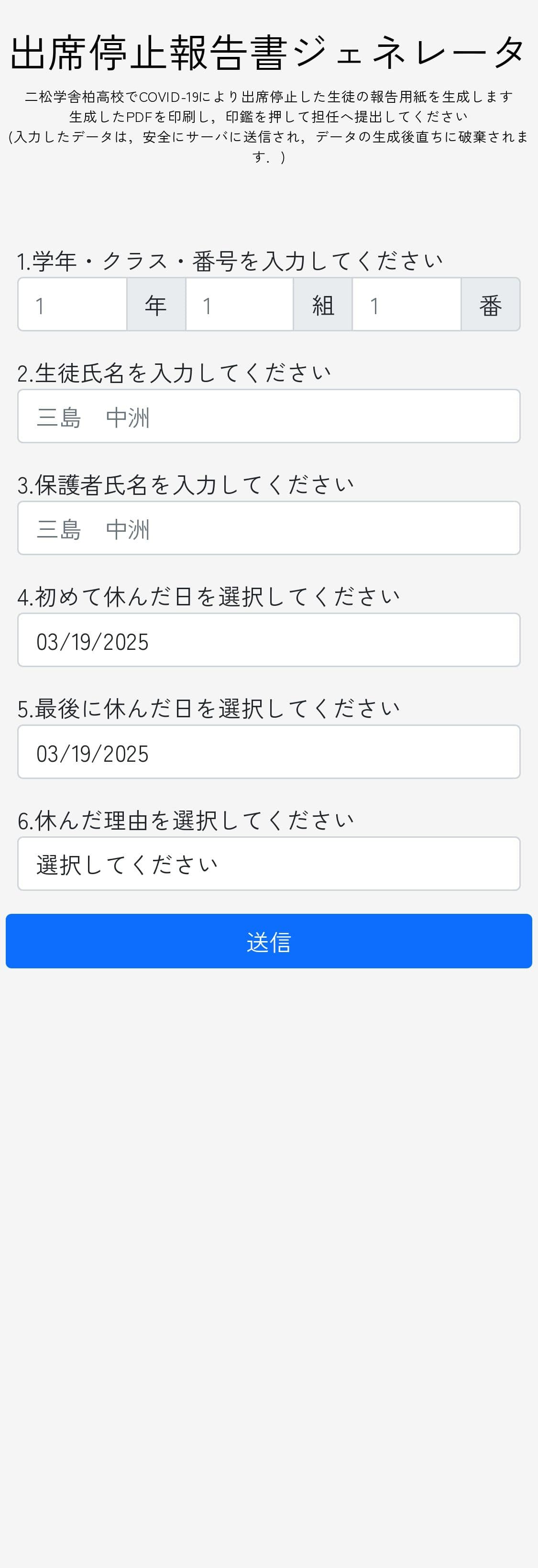Expand the absence reason dropdown

pos(268,864)
